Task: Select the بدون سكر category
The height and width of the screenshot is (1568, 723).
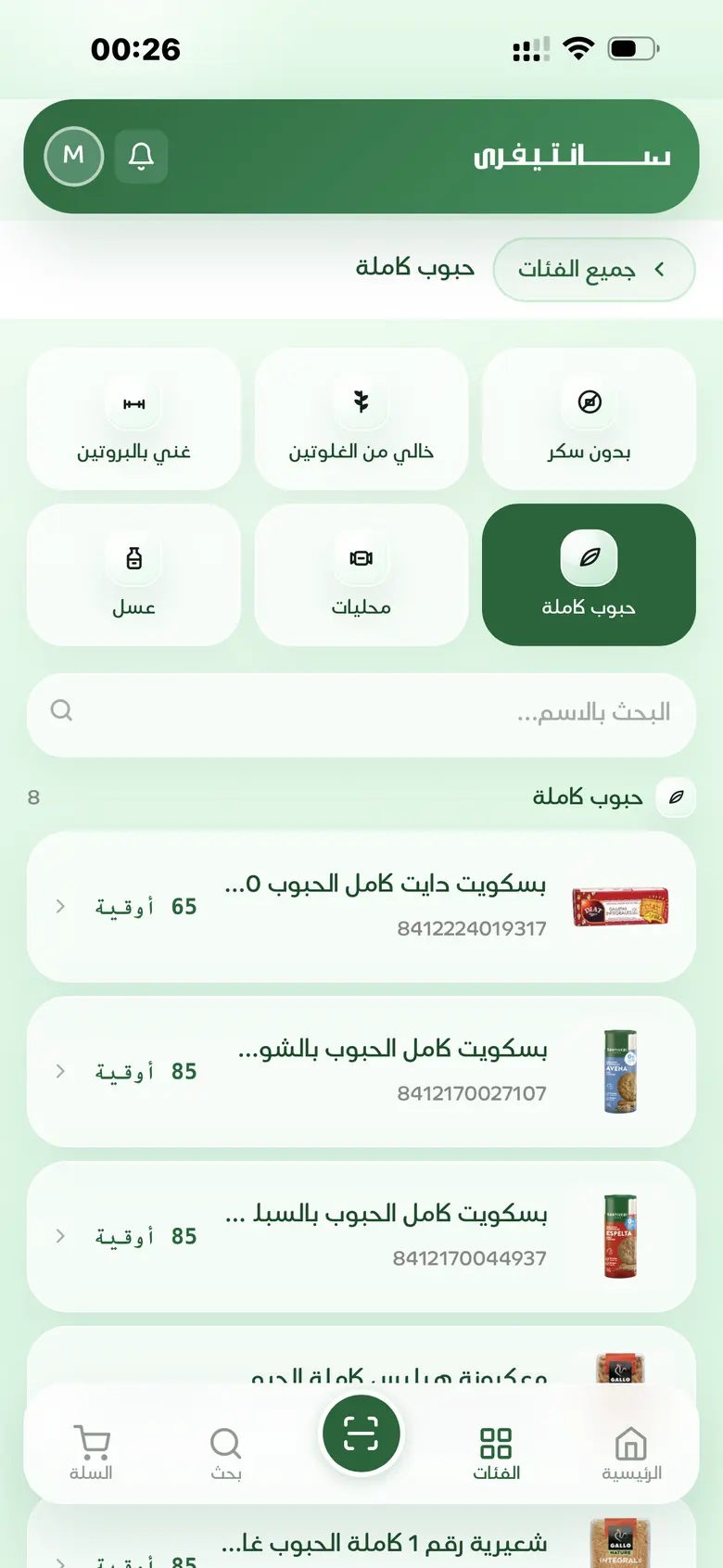Action: tap(589, 419)
